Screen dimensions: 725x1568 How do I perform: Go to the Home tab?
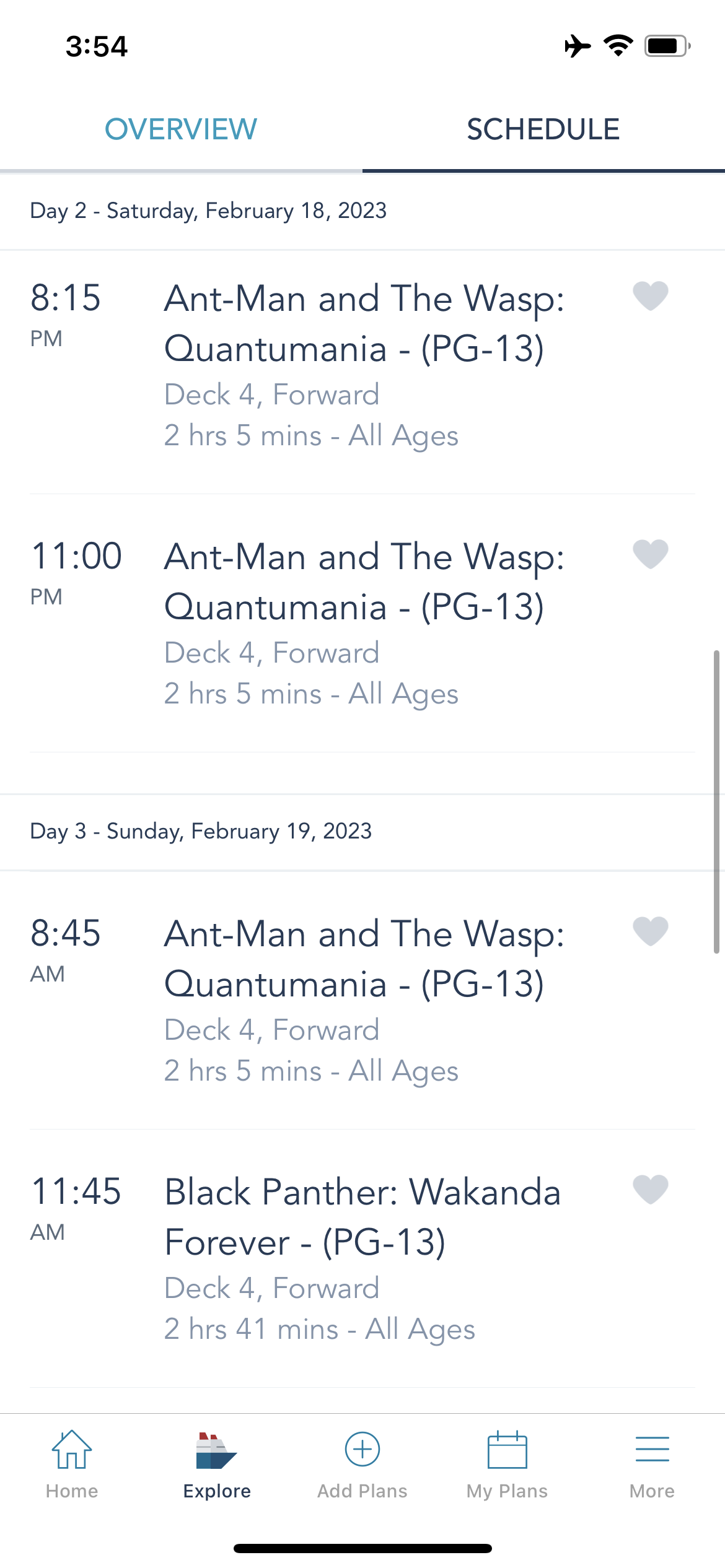[x=72, y=1465]
